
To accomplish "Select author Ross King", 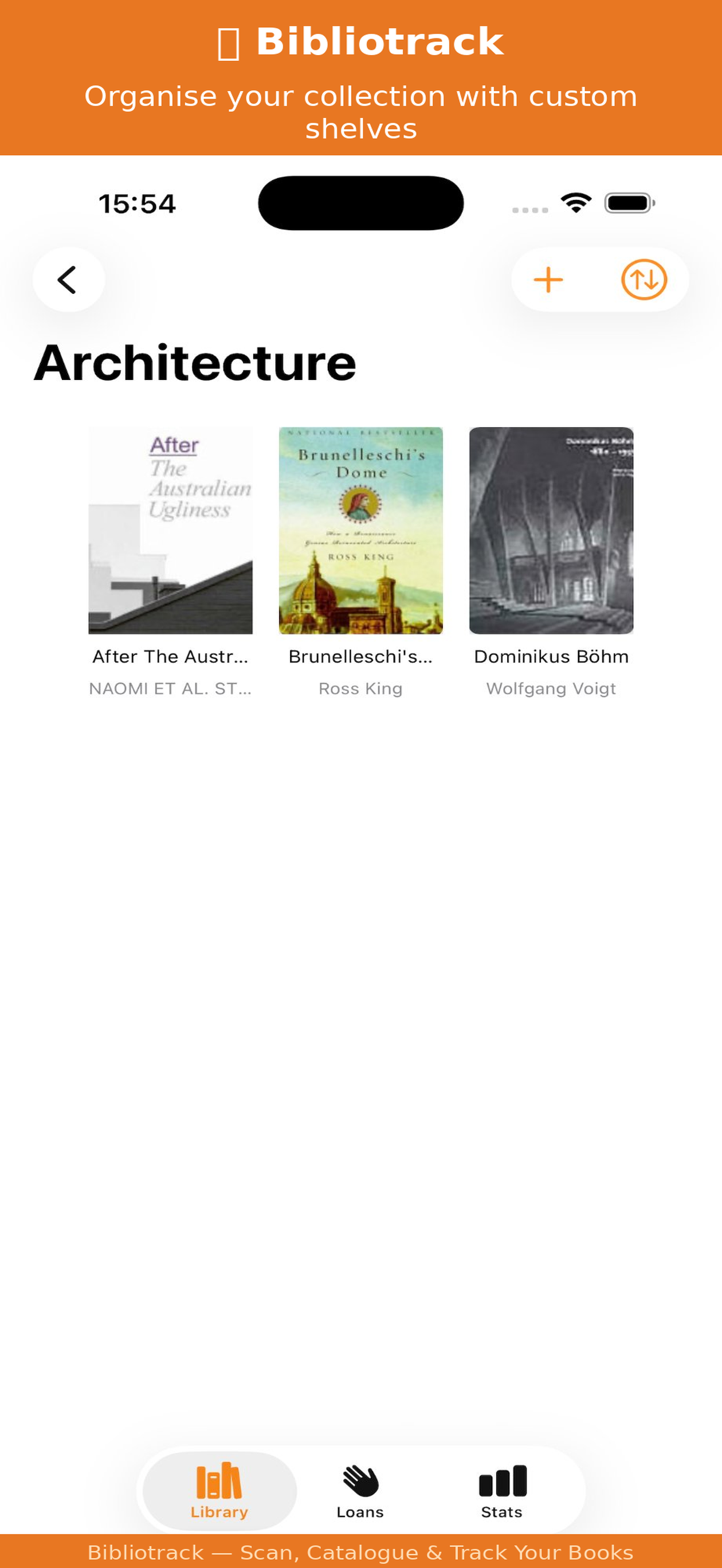I will coord(360,688).
